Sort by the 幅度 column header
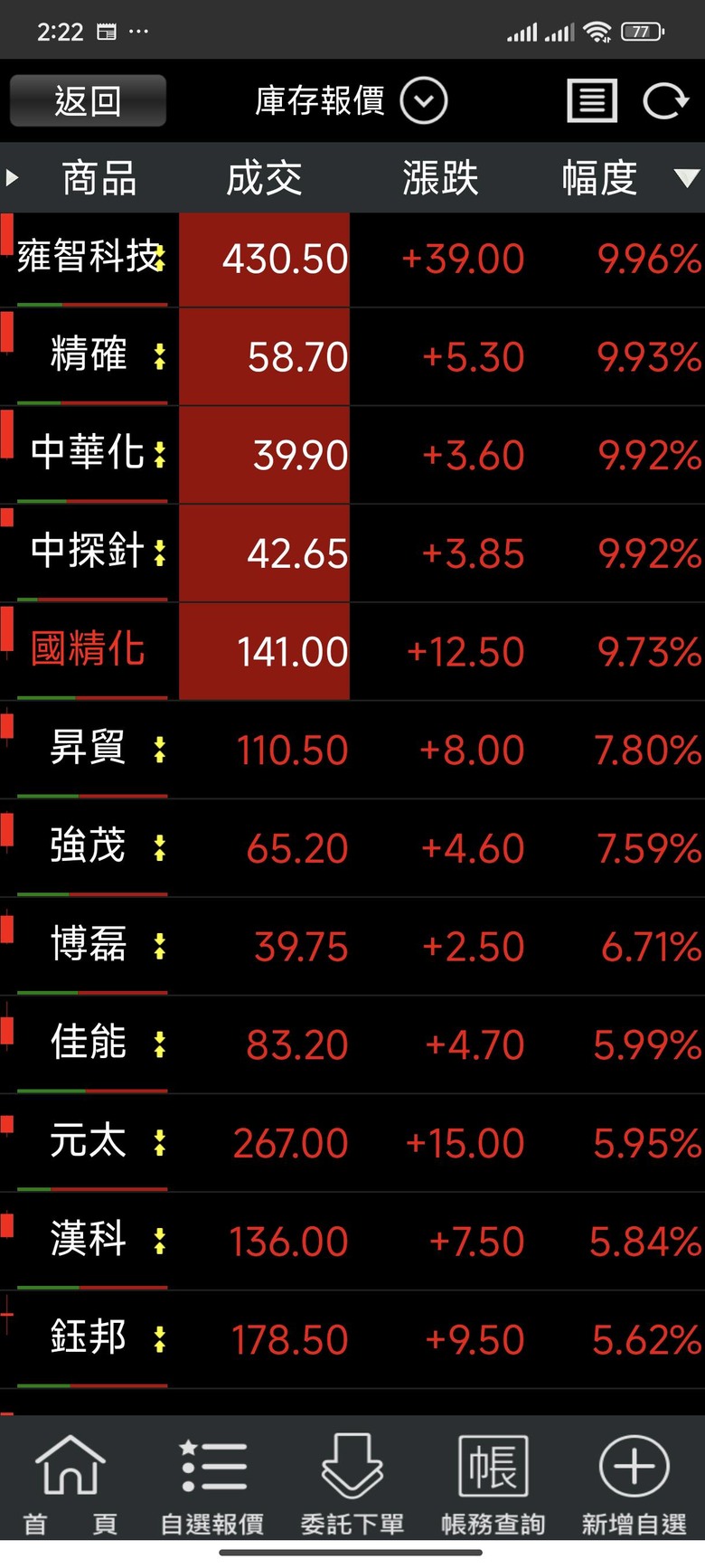705x1568 pixels. pos(600,177)
